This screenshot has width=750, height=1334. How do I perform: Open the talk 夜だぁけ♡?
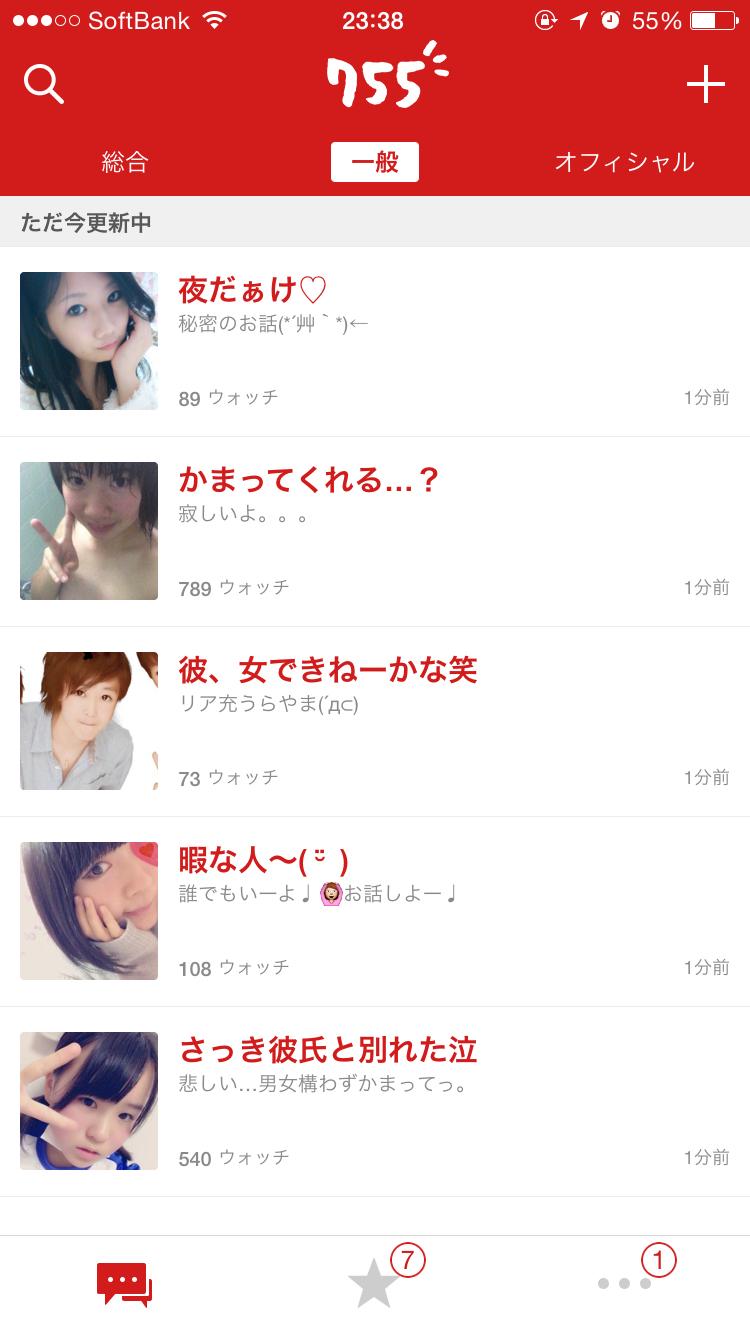(375, 342)
